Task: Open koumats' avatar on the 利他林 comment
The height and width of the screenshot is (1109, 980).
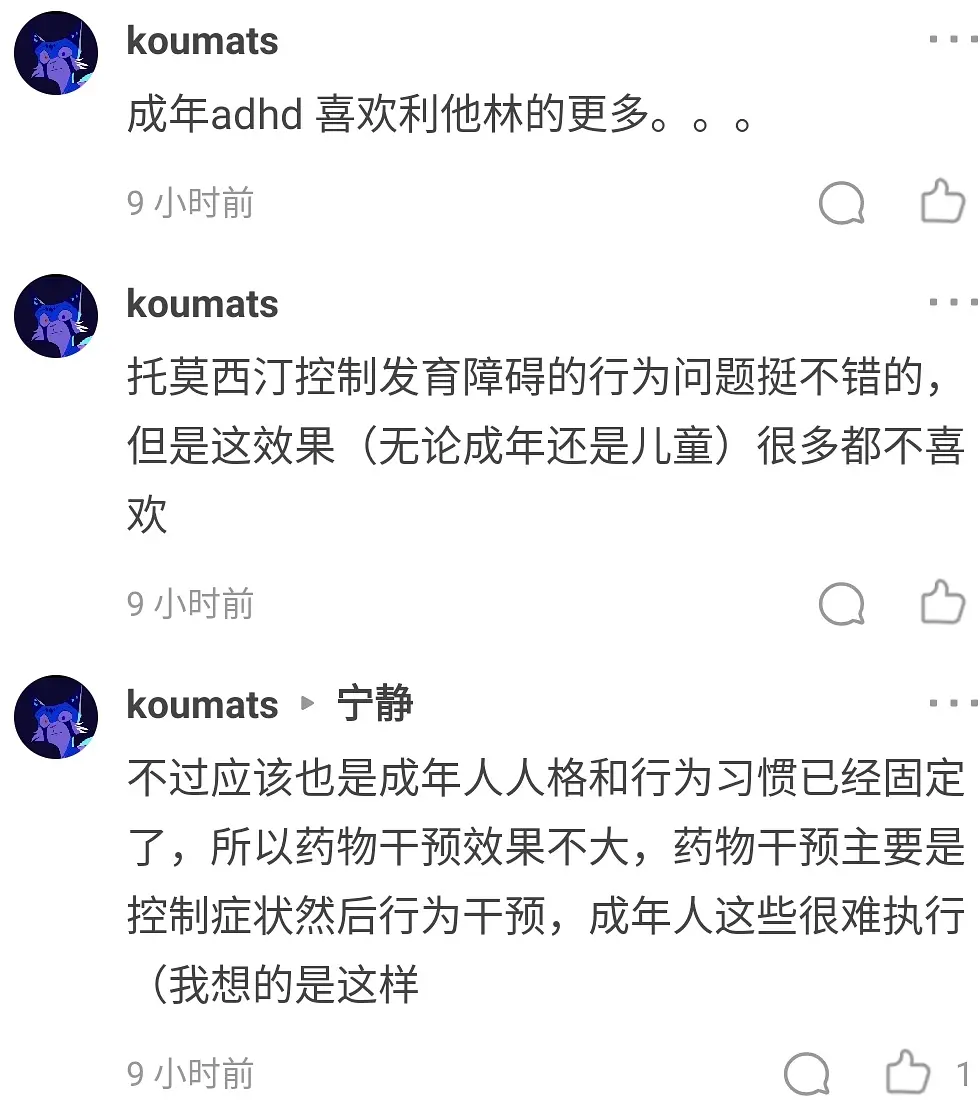Action: 56,53
